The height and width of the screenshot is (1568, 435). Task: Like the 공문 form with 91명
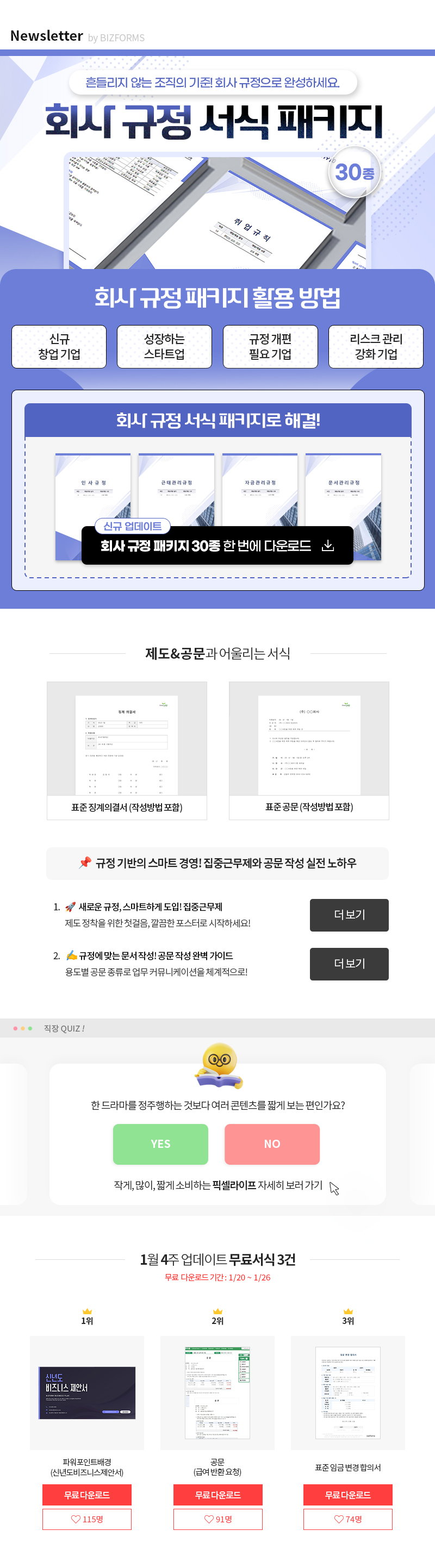pyautogui.click(x=217, y=1519)
